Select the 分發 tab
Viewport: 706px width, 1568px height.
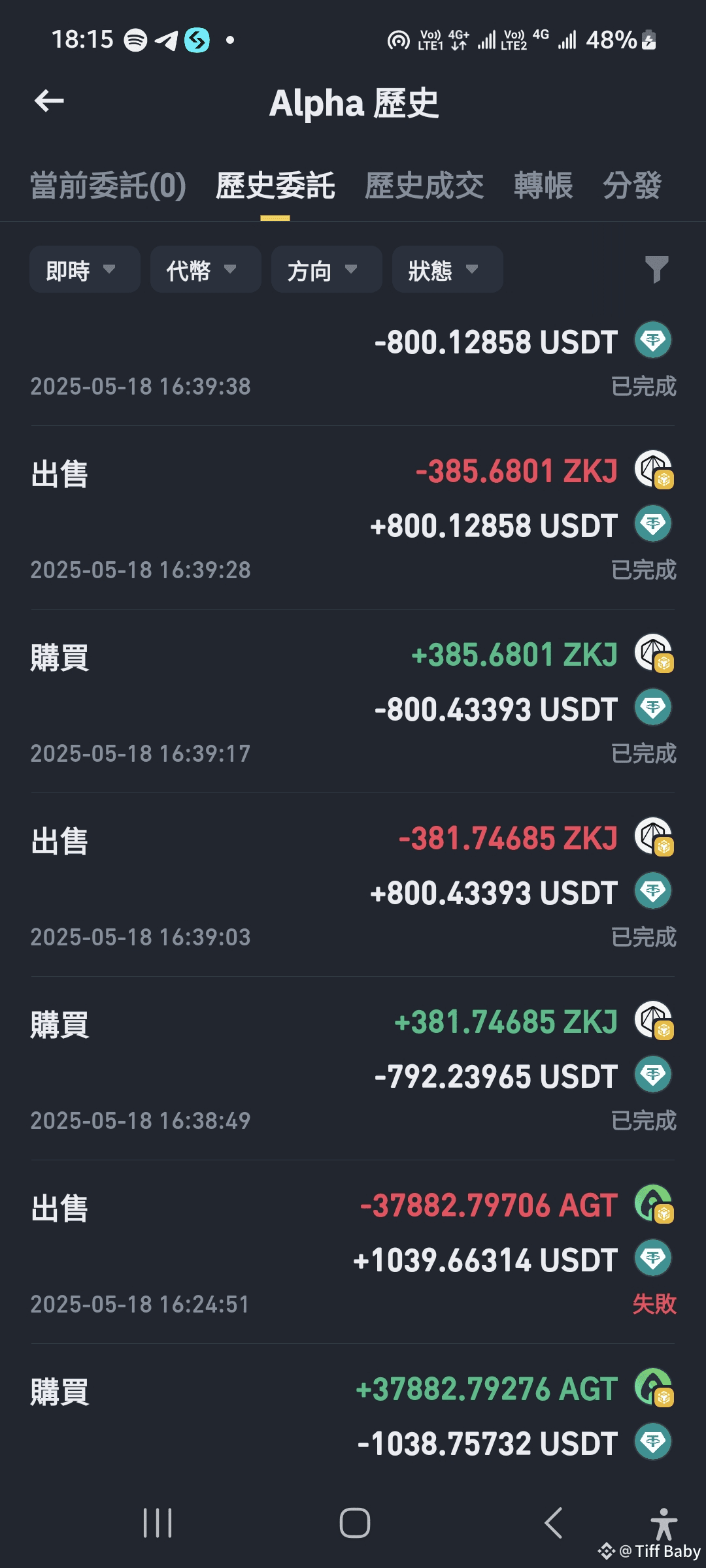tap(632, 186)
